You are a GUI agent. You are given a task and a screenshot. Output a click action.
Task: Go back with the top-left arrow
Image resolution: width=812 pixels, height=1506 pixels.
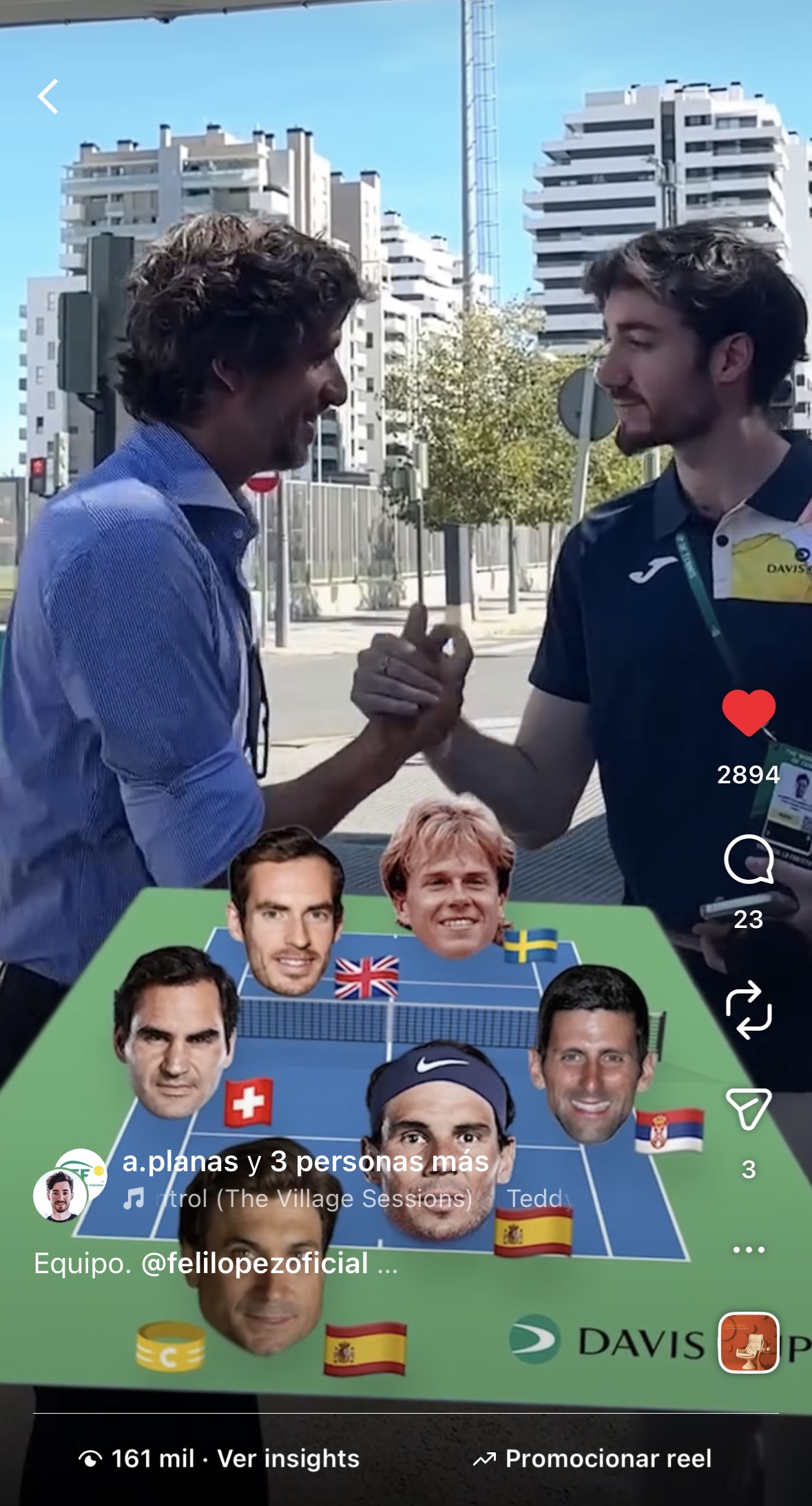pos(48,96)
